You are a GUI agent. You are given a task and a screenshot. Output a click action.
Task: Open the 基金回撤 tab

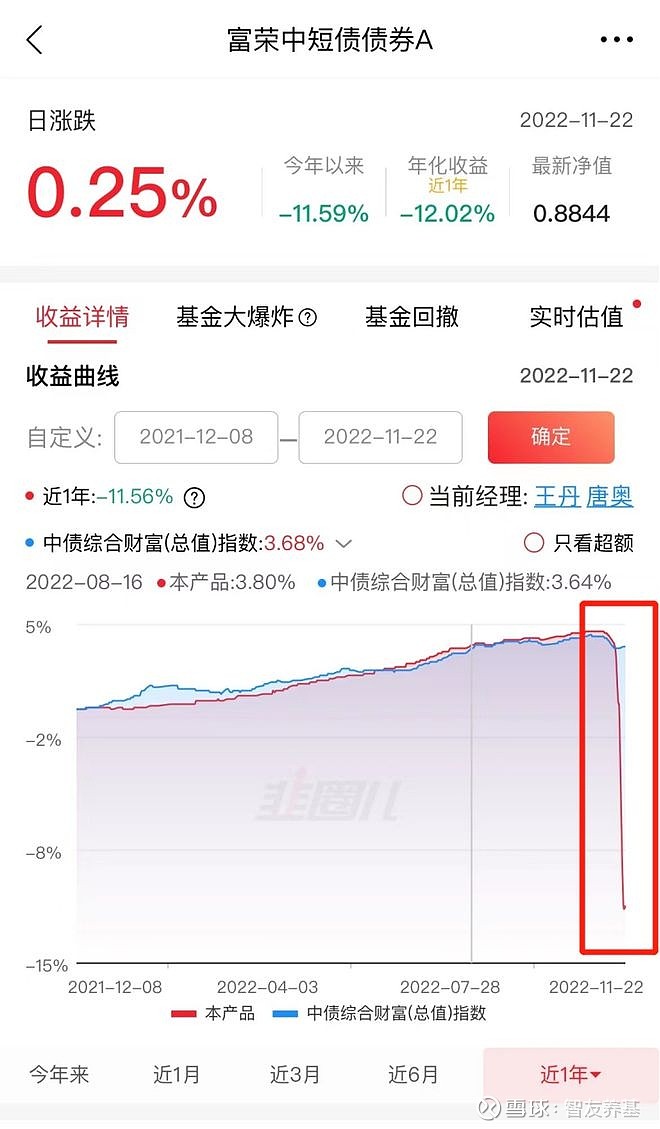412,317
